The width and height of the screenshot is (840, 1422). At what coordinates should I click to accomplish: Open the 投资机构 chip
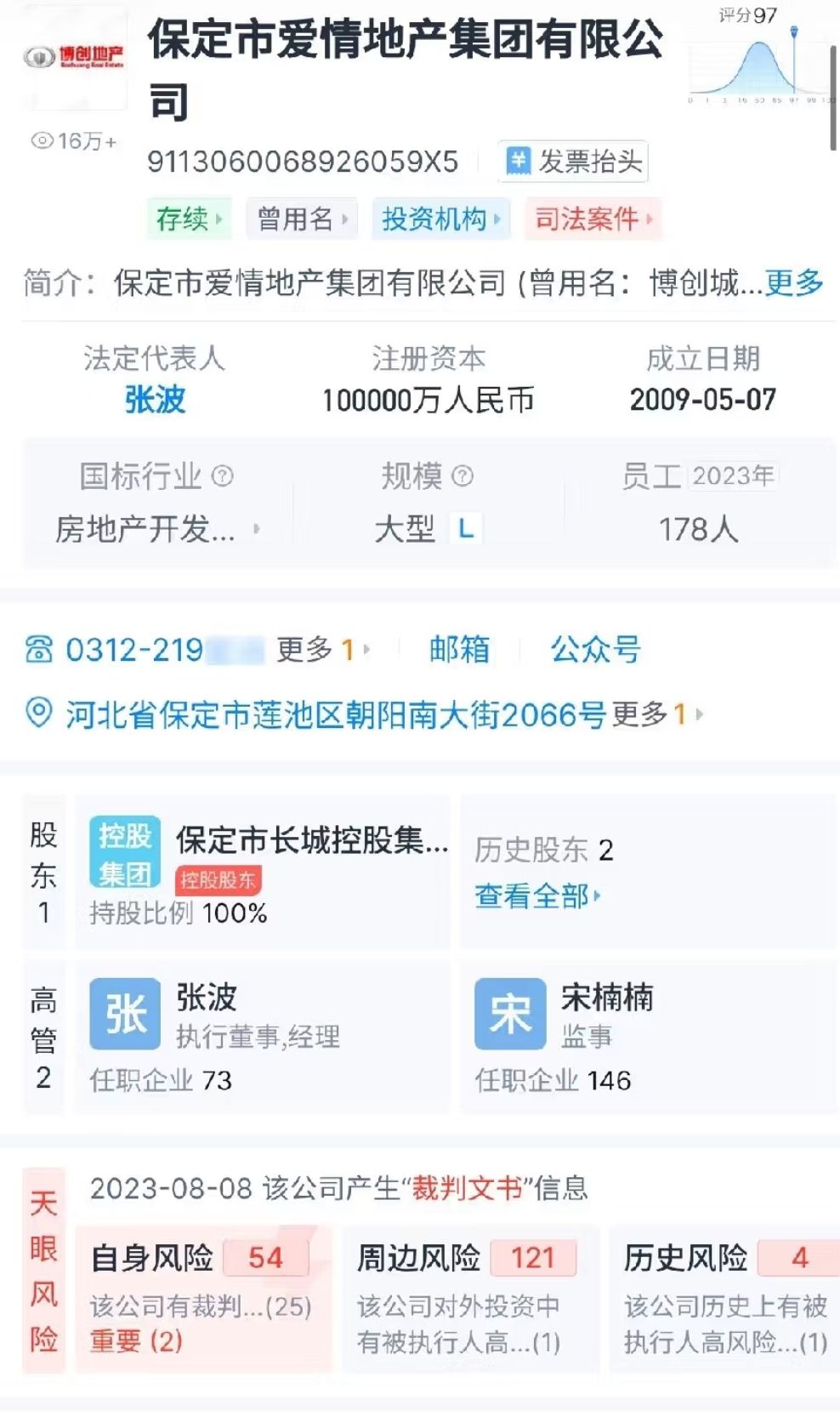(x=440, y=219)
